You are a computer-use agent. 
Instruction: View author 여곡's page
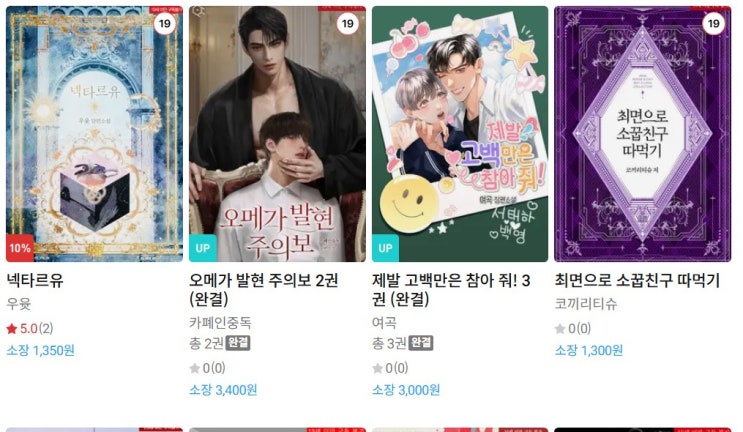385,322
